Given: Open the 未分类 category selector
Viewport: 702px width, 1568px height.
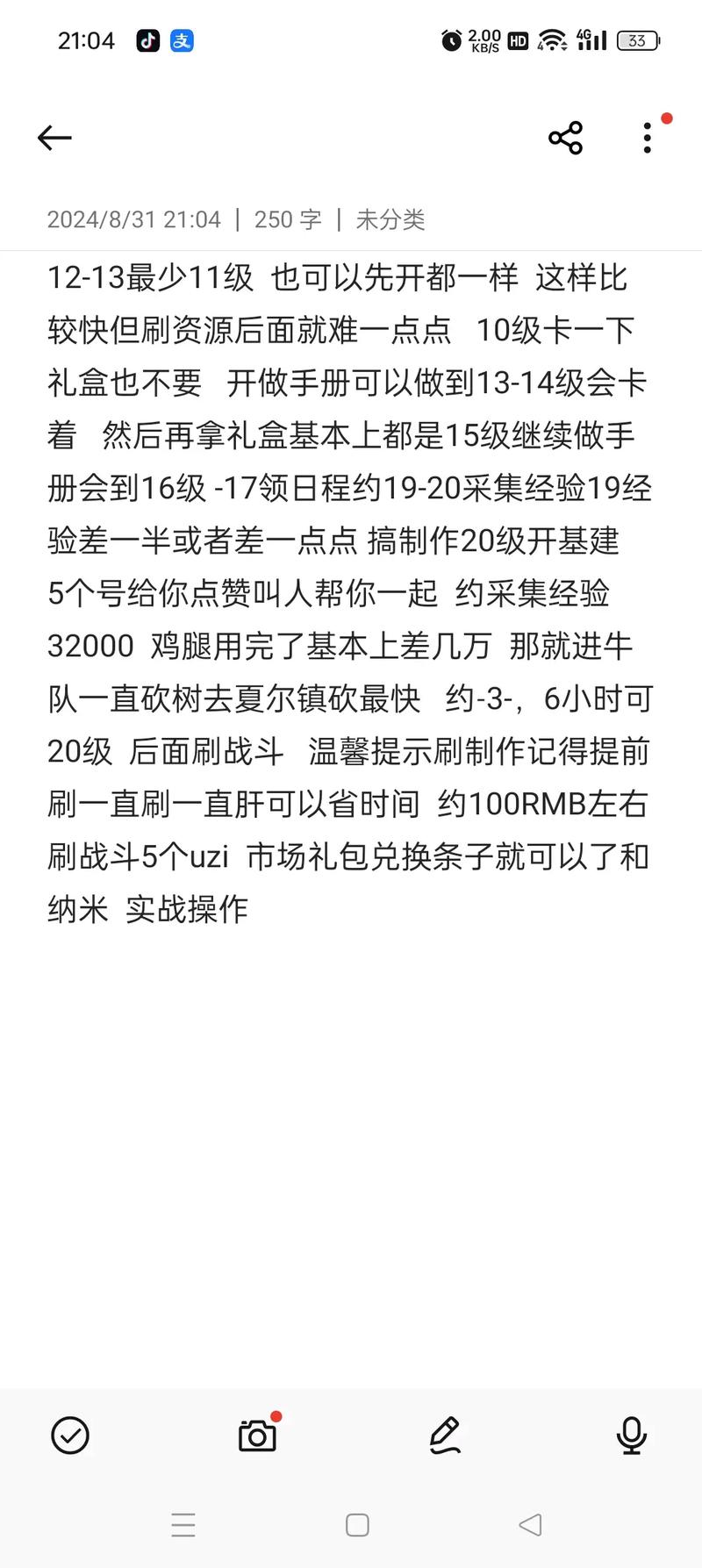Looking at the screenshot, I should [389, 219].
